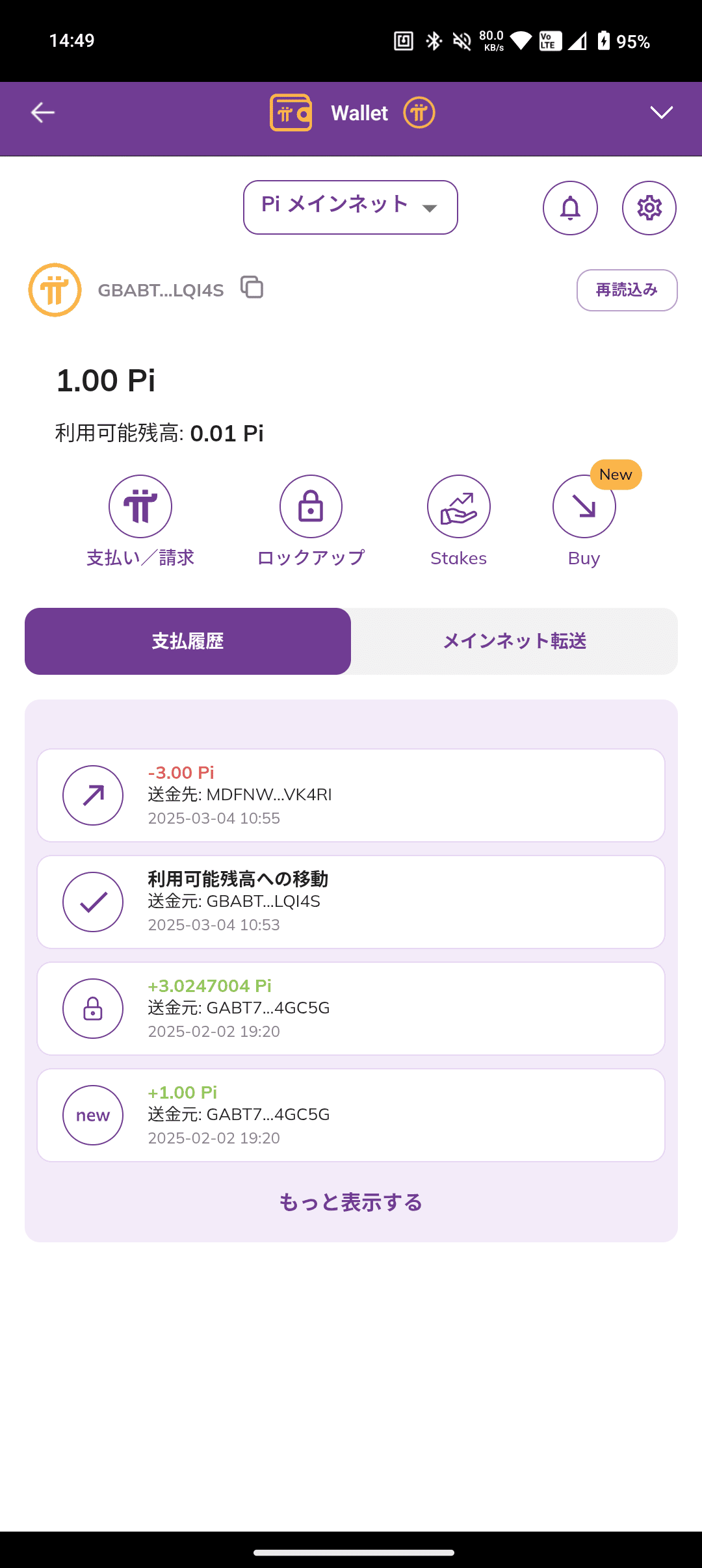Viewport: 702px width, 1568px height.
Task: Tap もっと表示する to show more transactions
Action: click(351, 1202)
